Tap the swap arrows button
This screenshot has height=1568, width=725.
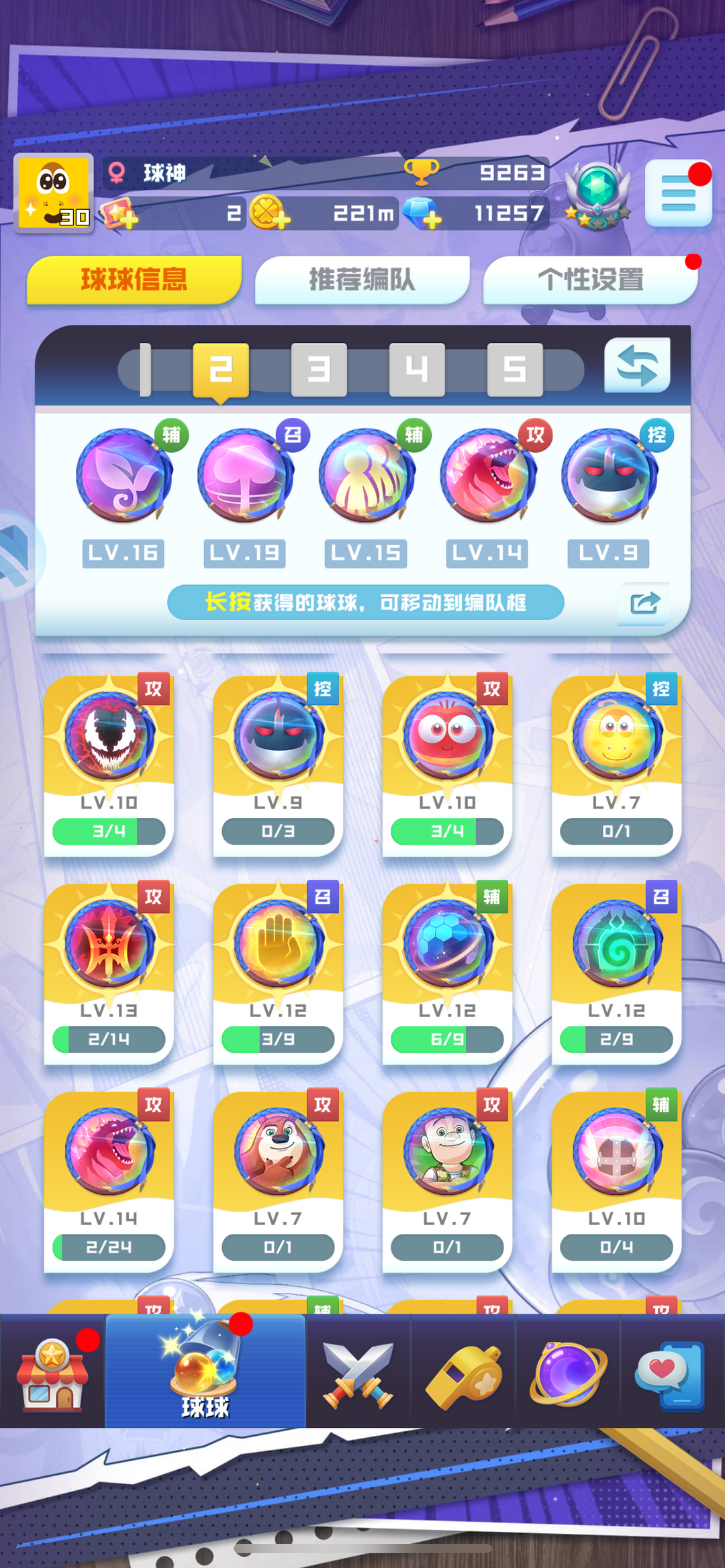click(x=637, y=366)
